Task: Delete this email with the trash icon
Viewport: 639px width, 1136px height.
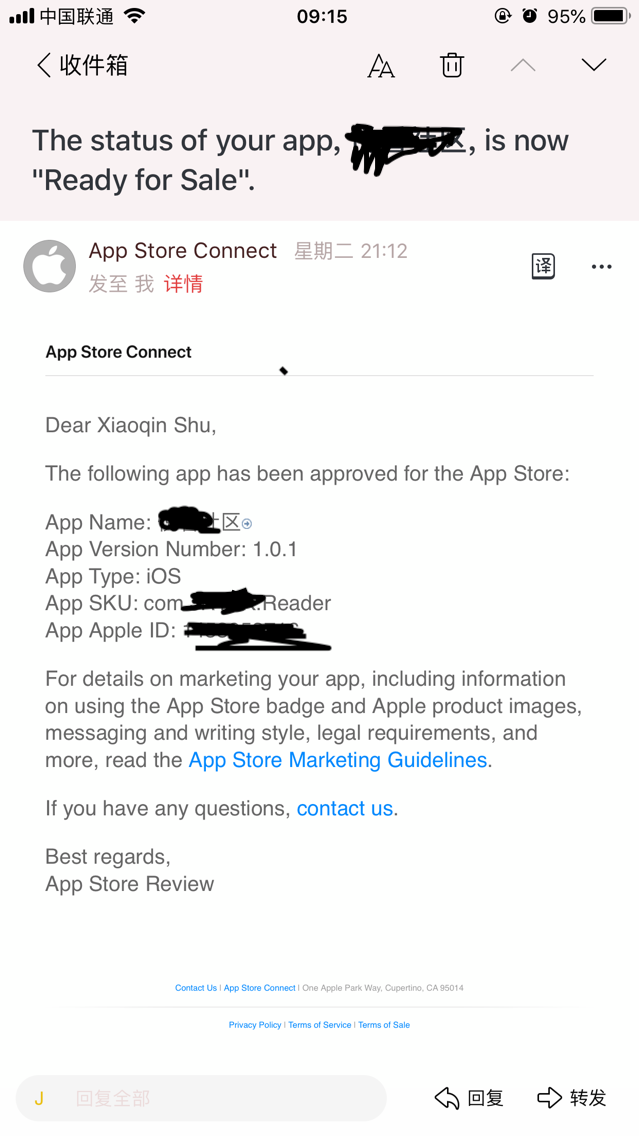Action: [451, 65]
